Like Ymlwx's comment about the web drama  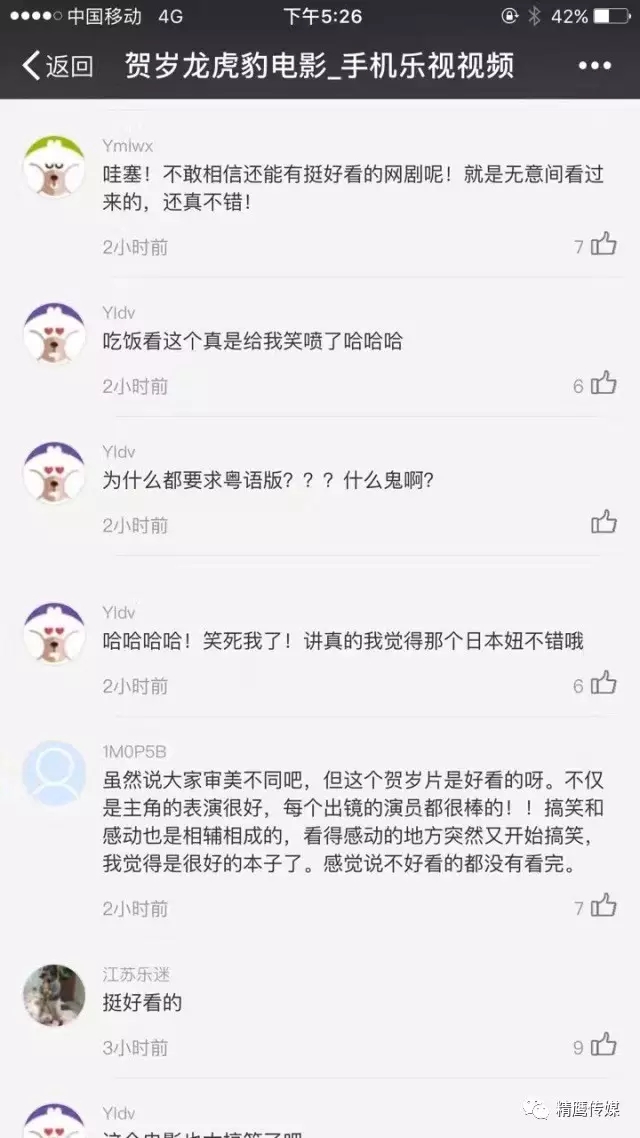[x=603, y=243]
